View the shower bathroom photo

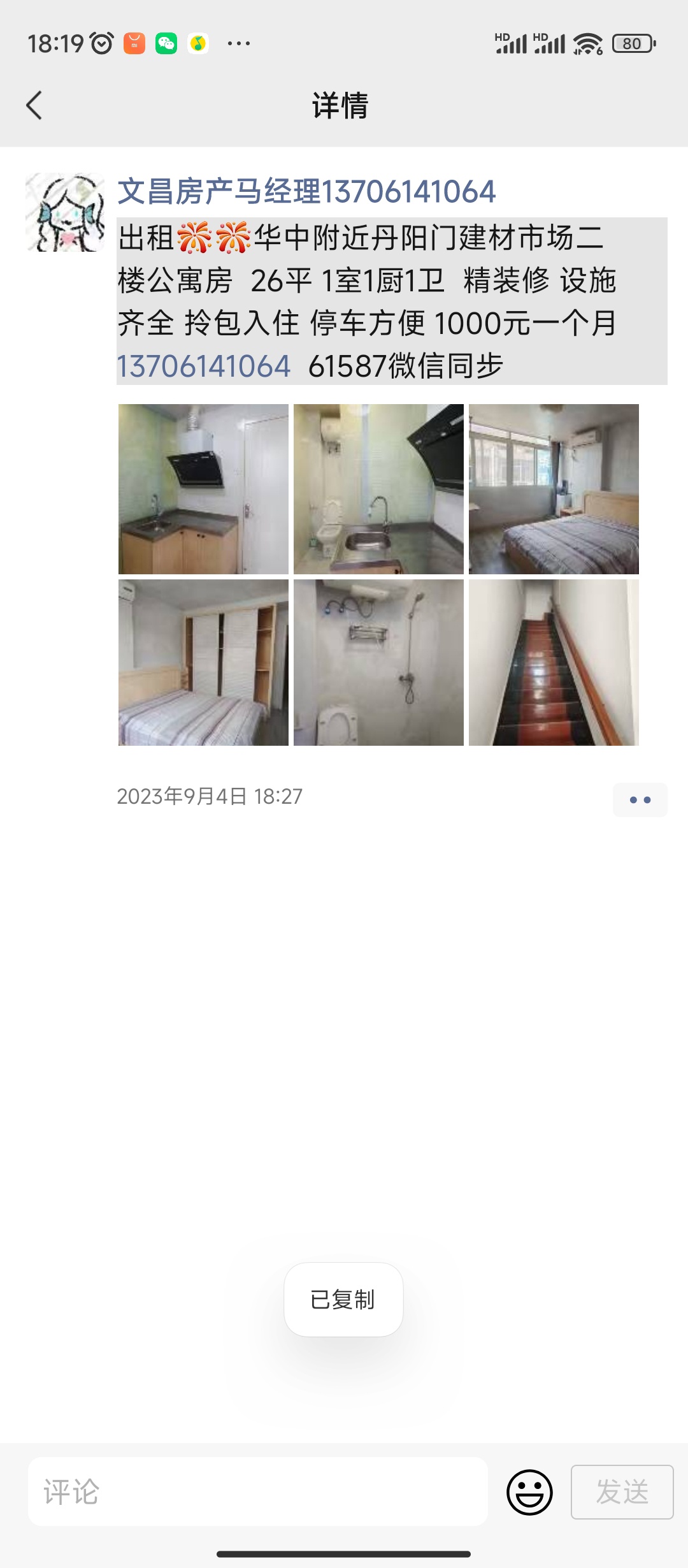tap(378, 662)
